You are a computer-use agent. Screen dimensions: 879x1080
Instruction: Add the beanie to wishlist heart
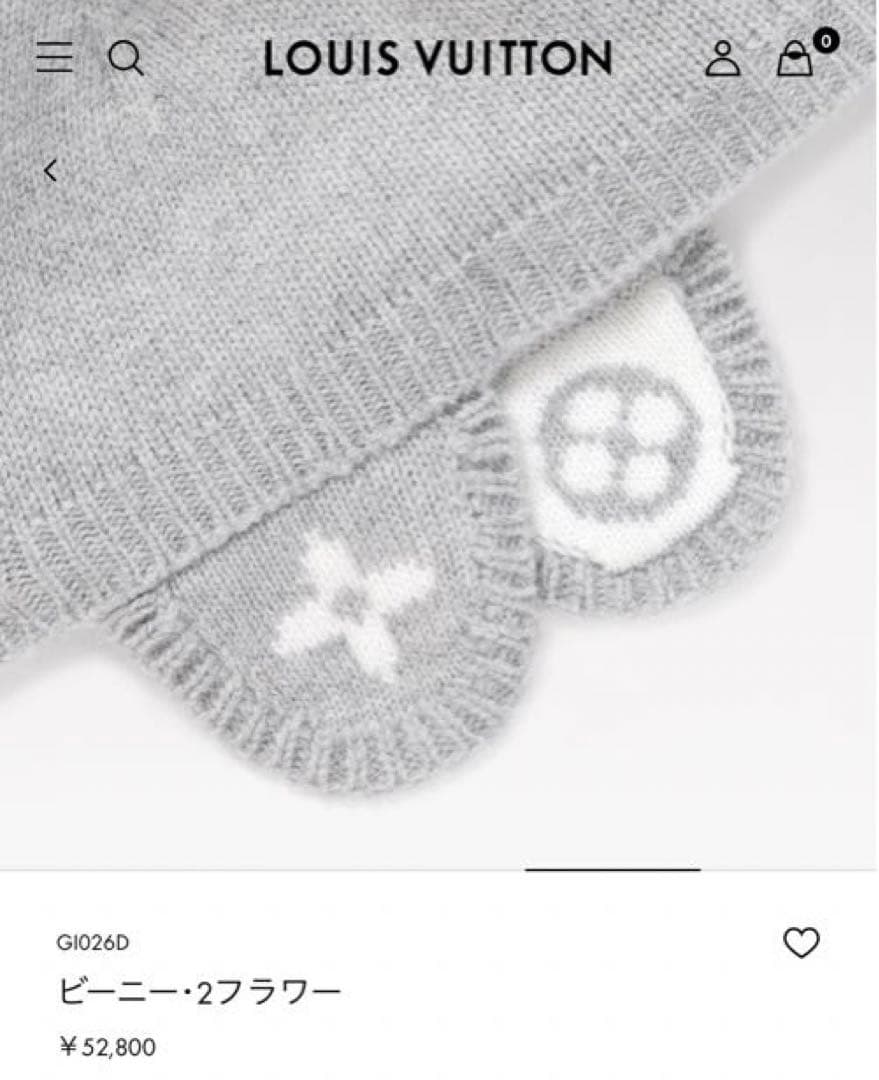pyautogui.click(x=801, y=942)
